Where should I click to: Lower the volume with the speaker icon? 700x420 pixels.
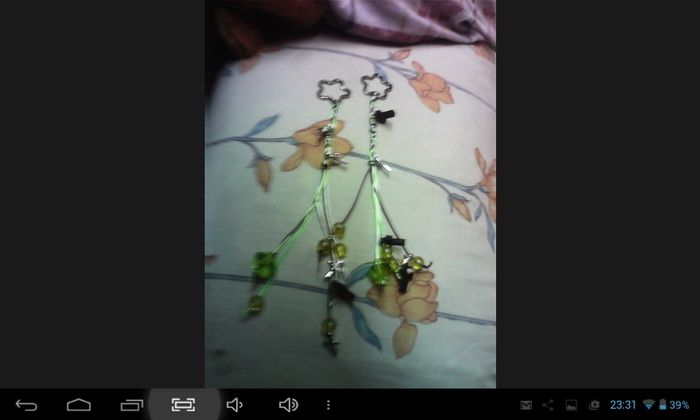(235, 404)
